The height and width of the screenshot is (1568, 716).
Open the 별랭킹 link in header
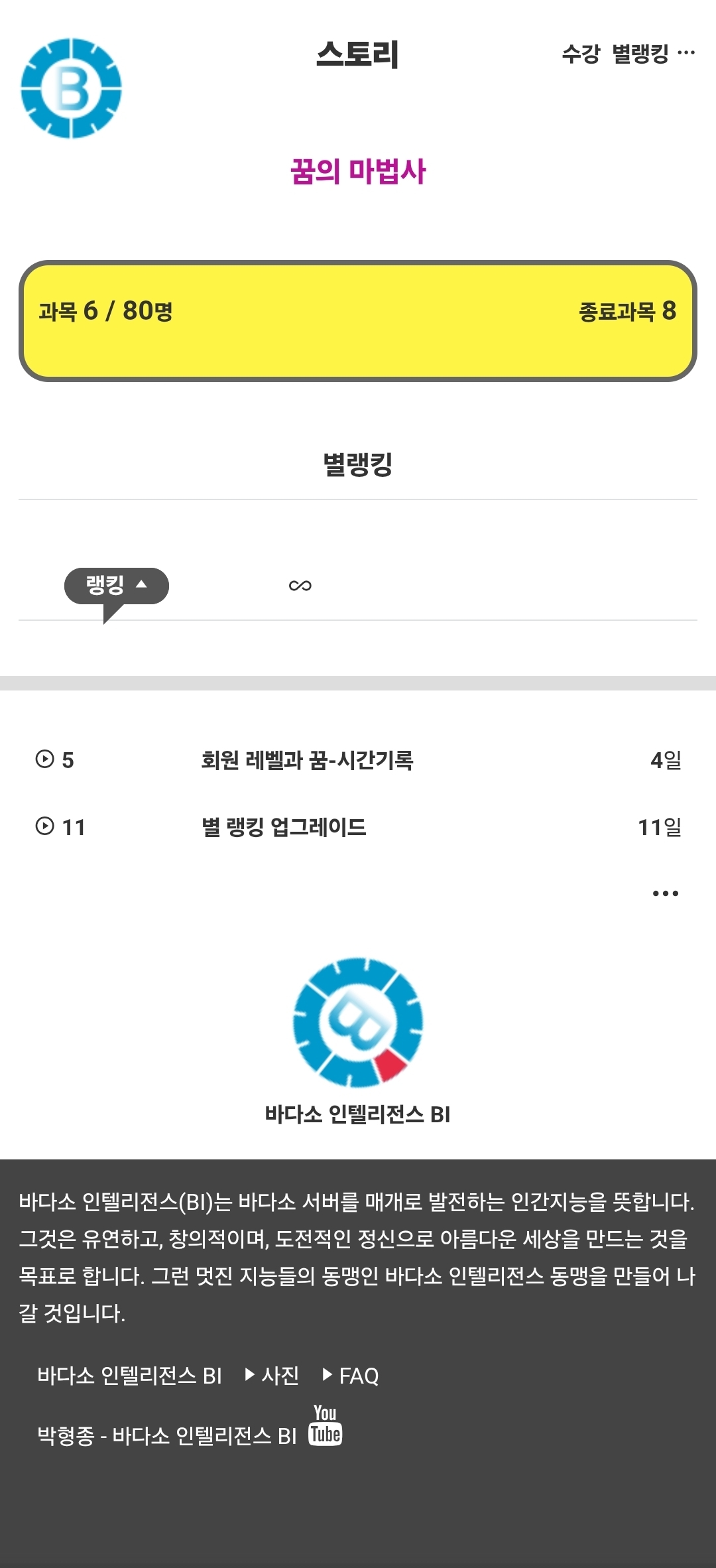tap(640, 53)
